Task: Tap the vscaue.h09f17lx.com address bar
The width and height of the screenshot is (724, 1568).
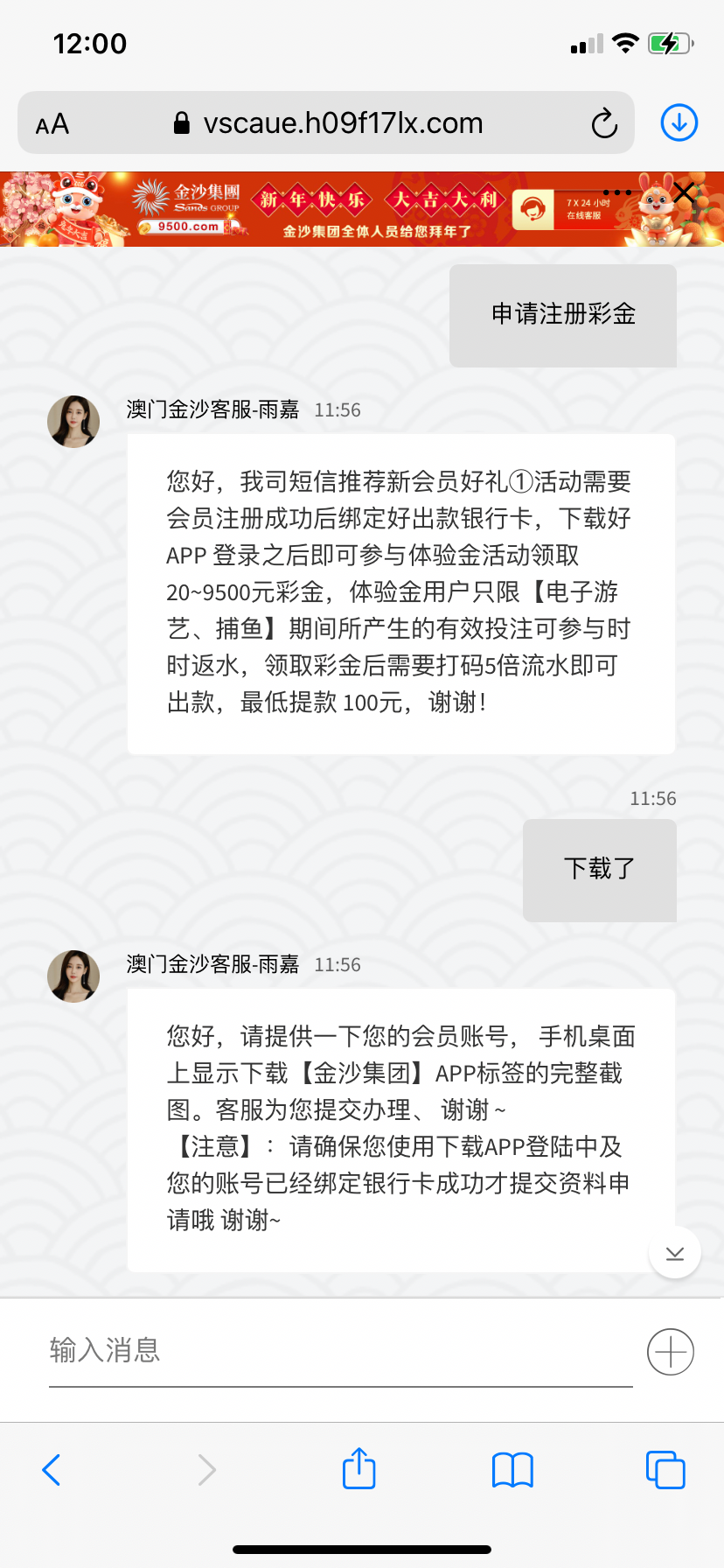Action: [341, 123]
